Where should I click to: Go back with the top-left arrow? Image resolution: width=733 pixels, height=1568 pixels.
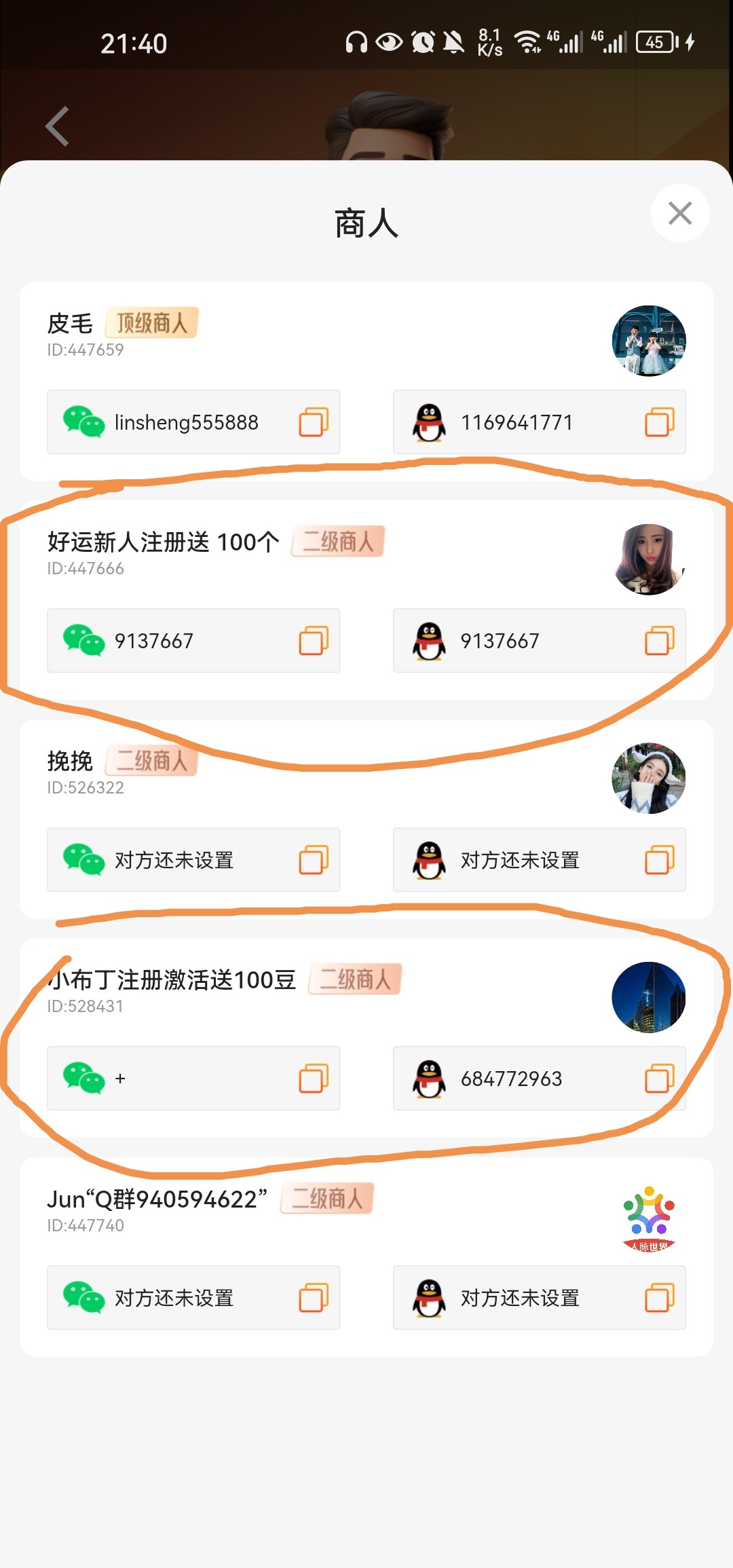(x=57, y=126)
